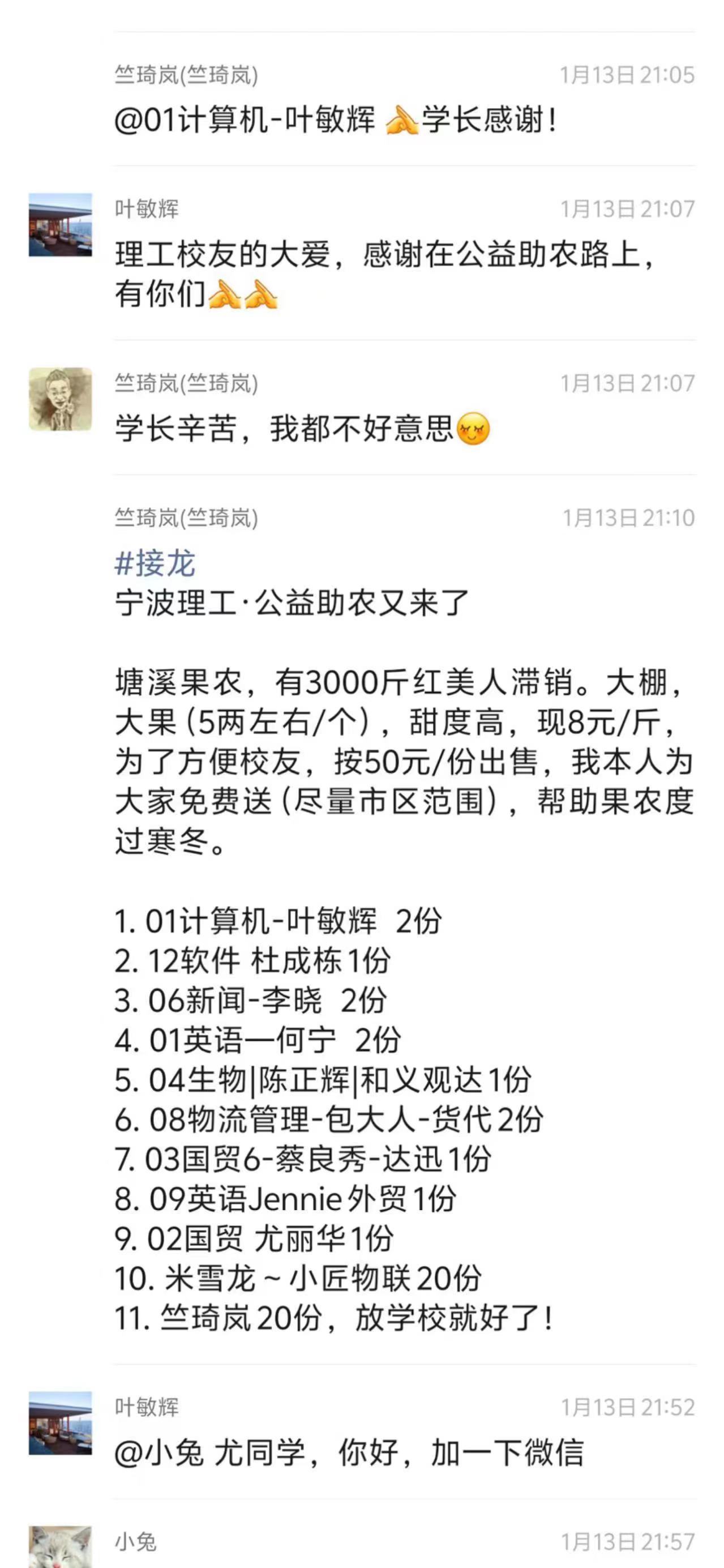Tap 叶敏辉's avatar beside the 21:07 message

click(60, 225)
